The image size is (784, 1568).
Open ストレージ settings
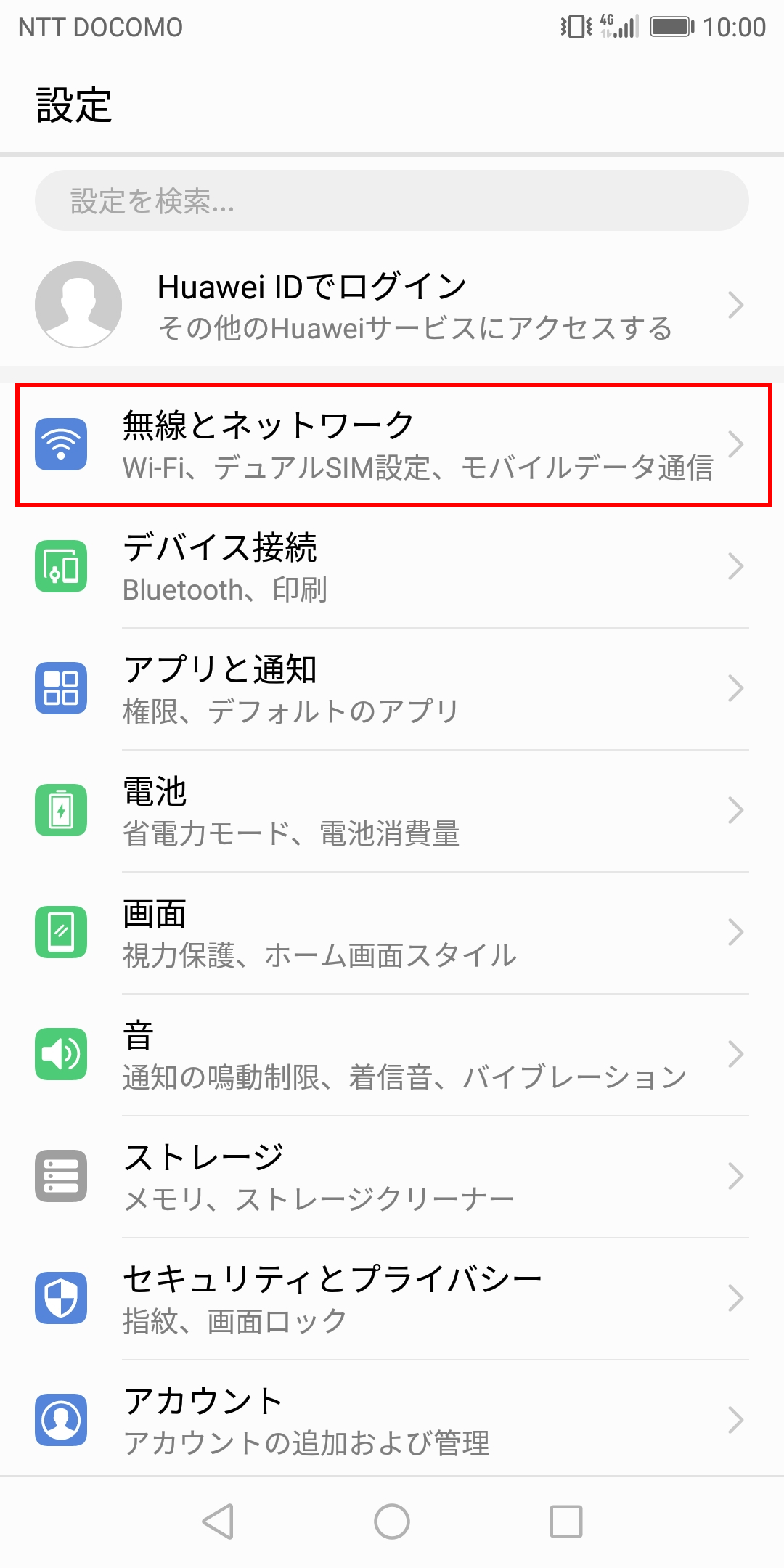(x=392, y=1177)
